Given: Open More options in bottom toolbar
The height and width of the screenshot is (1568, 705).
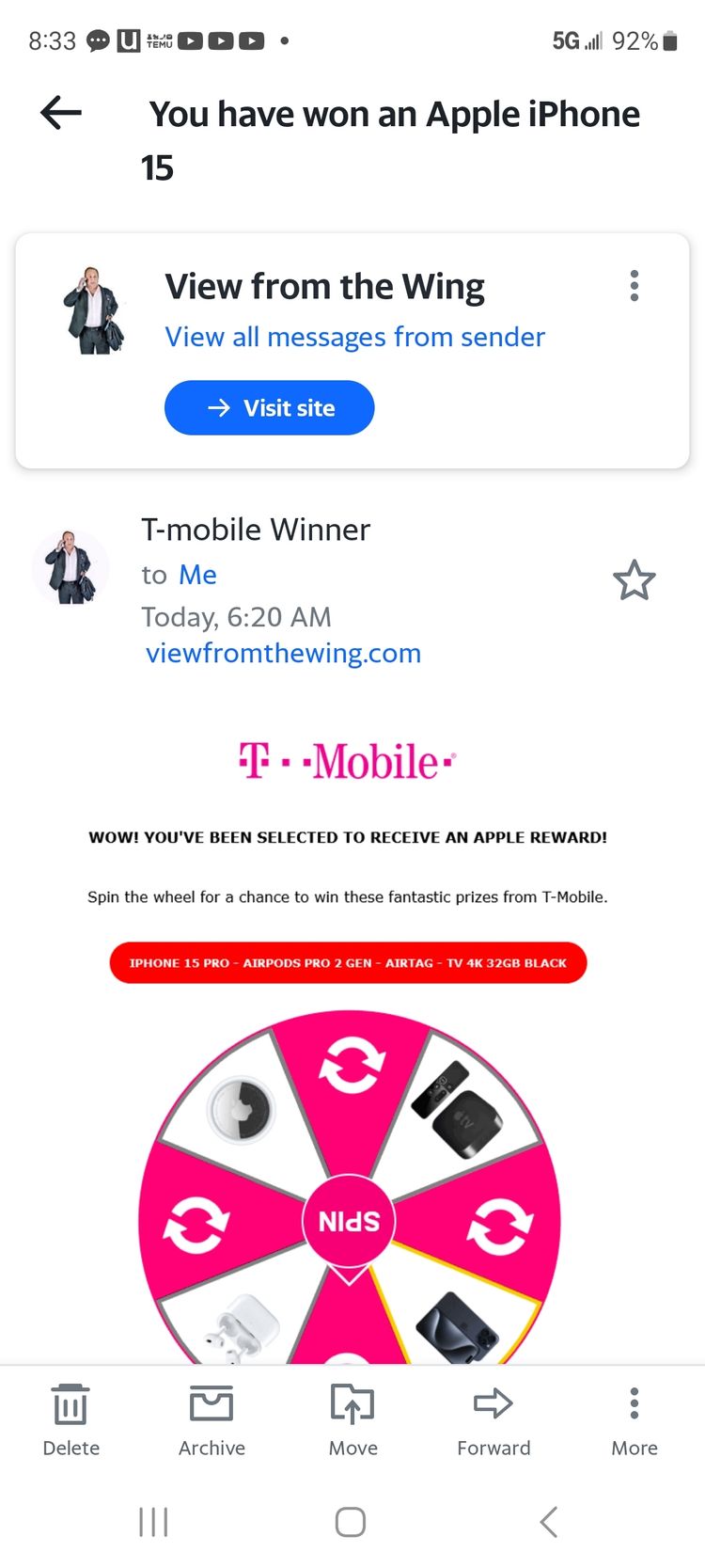Looking at the screenshot, I should pos(634,1419).
